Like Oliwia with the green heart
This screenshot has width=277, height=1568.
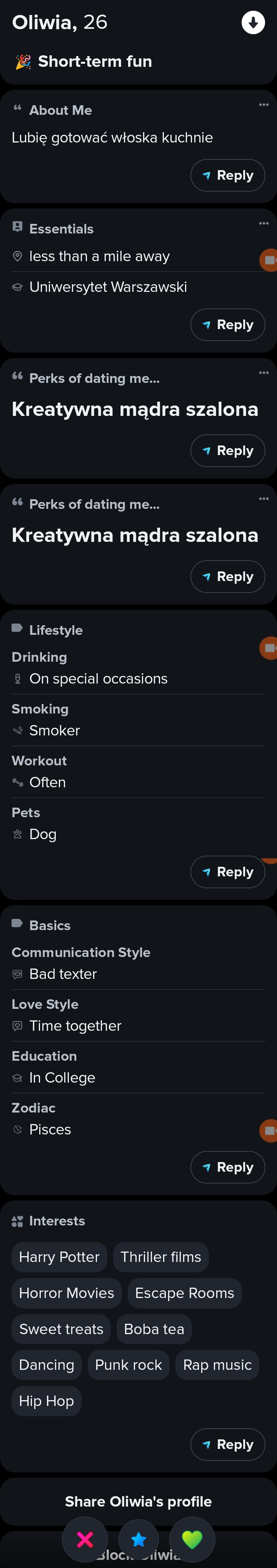(x=192, y=1540)
